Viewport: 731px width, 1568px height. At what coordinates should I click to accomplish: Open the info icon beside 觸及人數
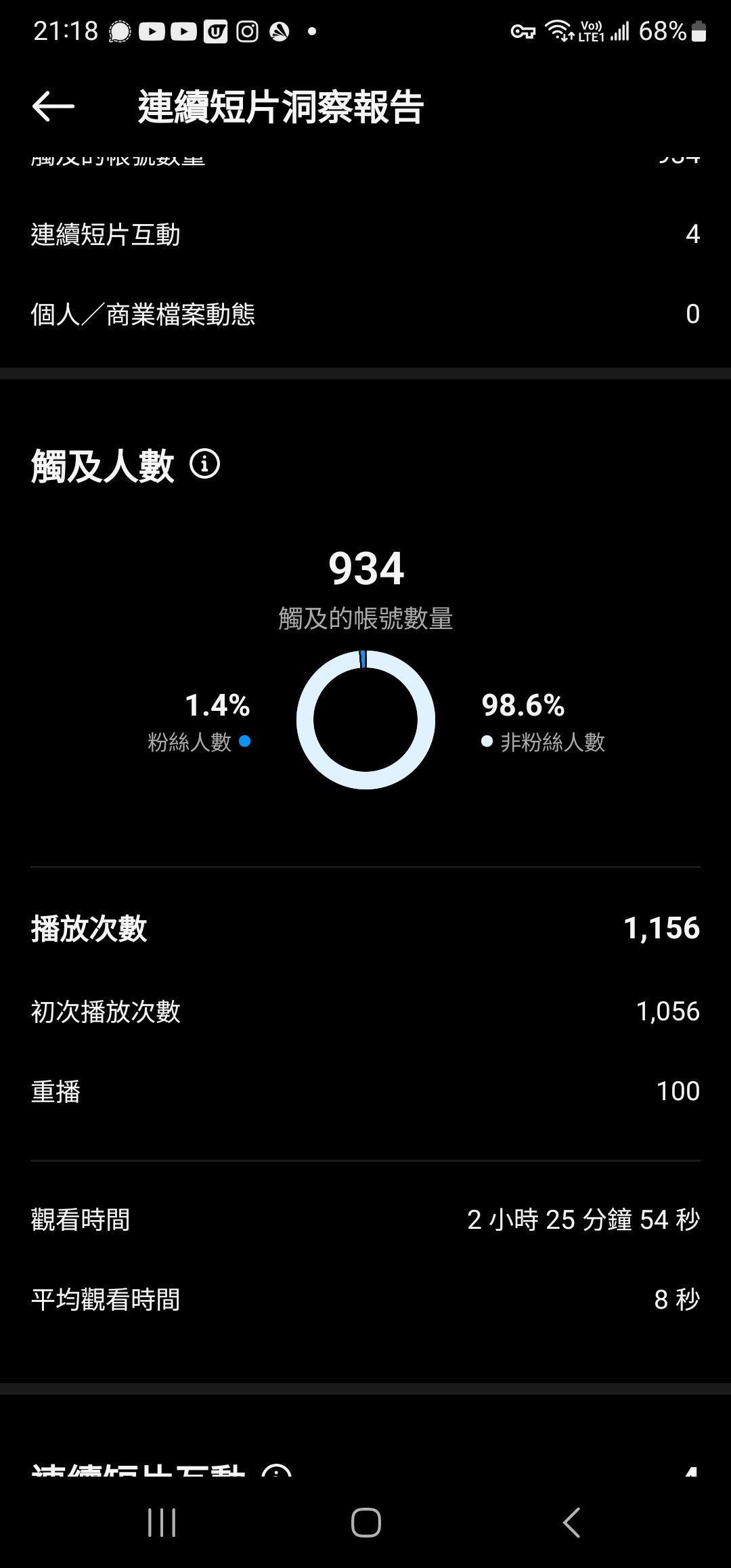pos(204,464)
